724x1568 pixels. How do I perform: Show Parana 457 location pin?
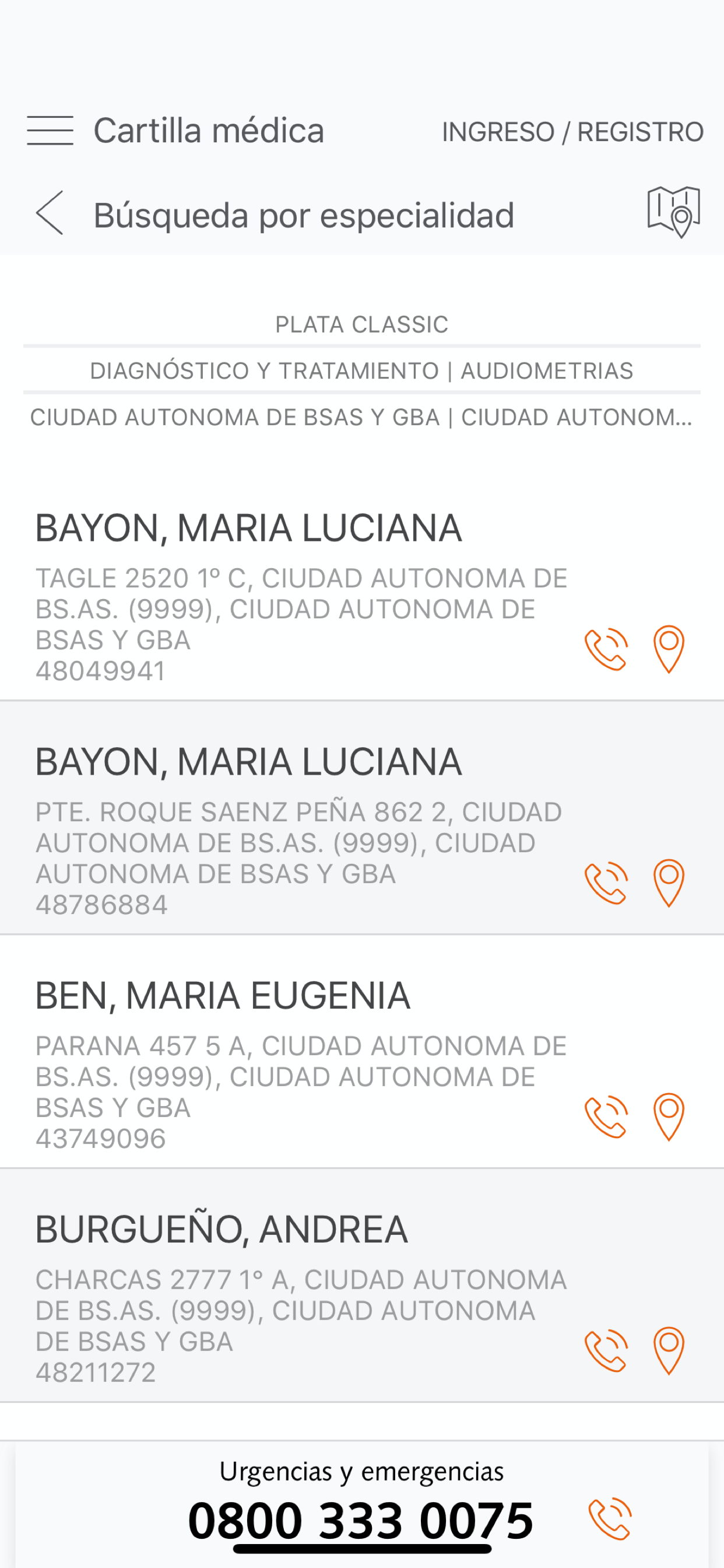coord(669,1117)
